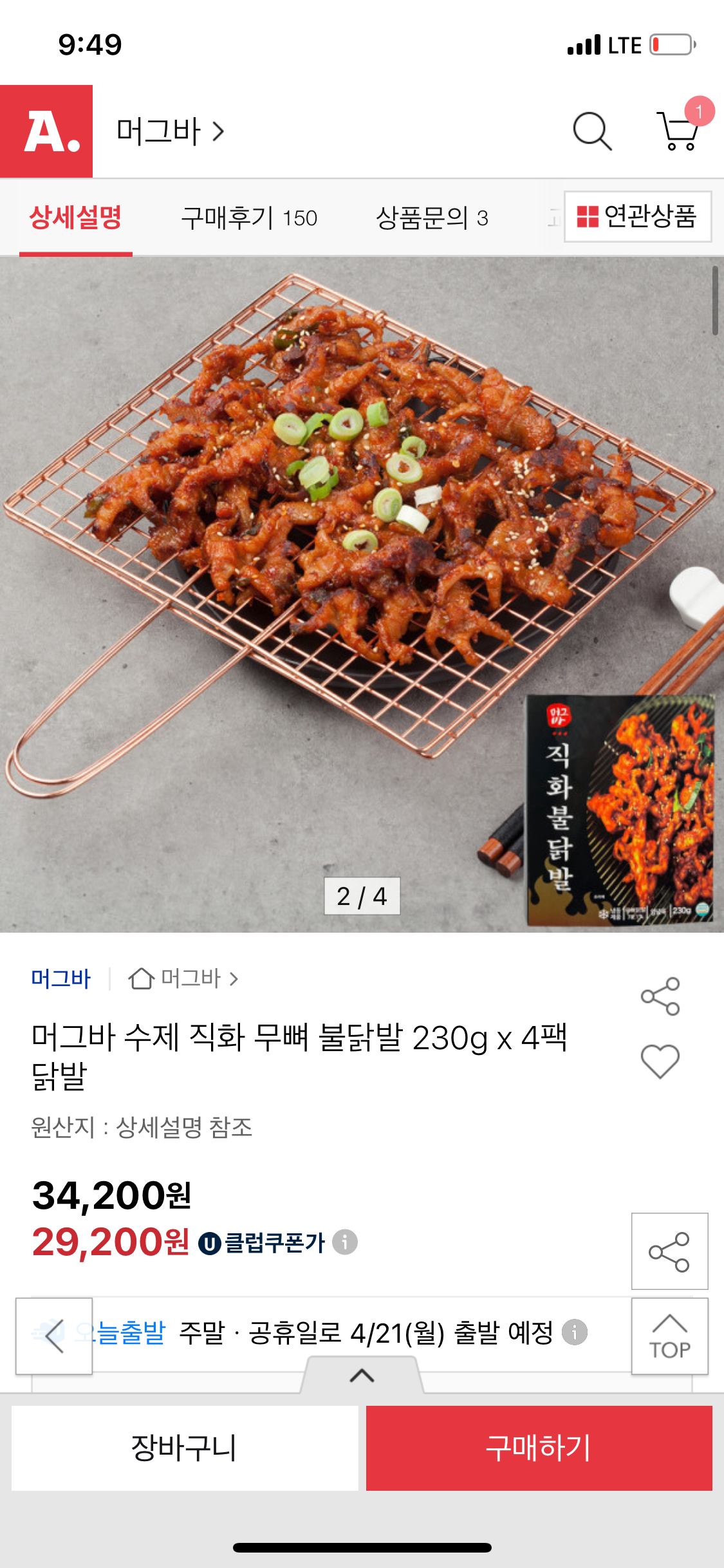724x1568 pixels.
Task: Select the 상세설명 tab
Action: coord(75,218)
